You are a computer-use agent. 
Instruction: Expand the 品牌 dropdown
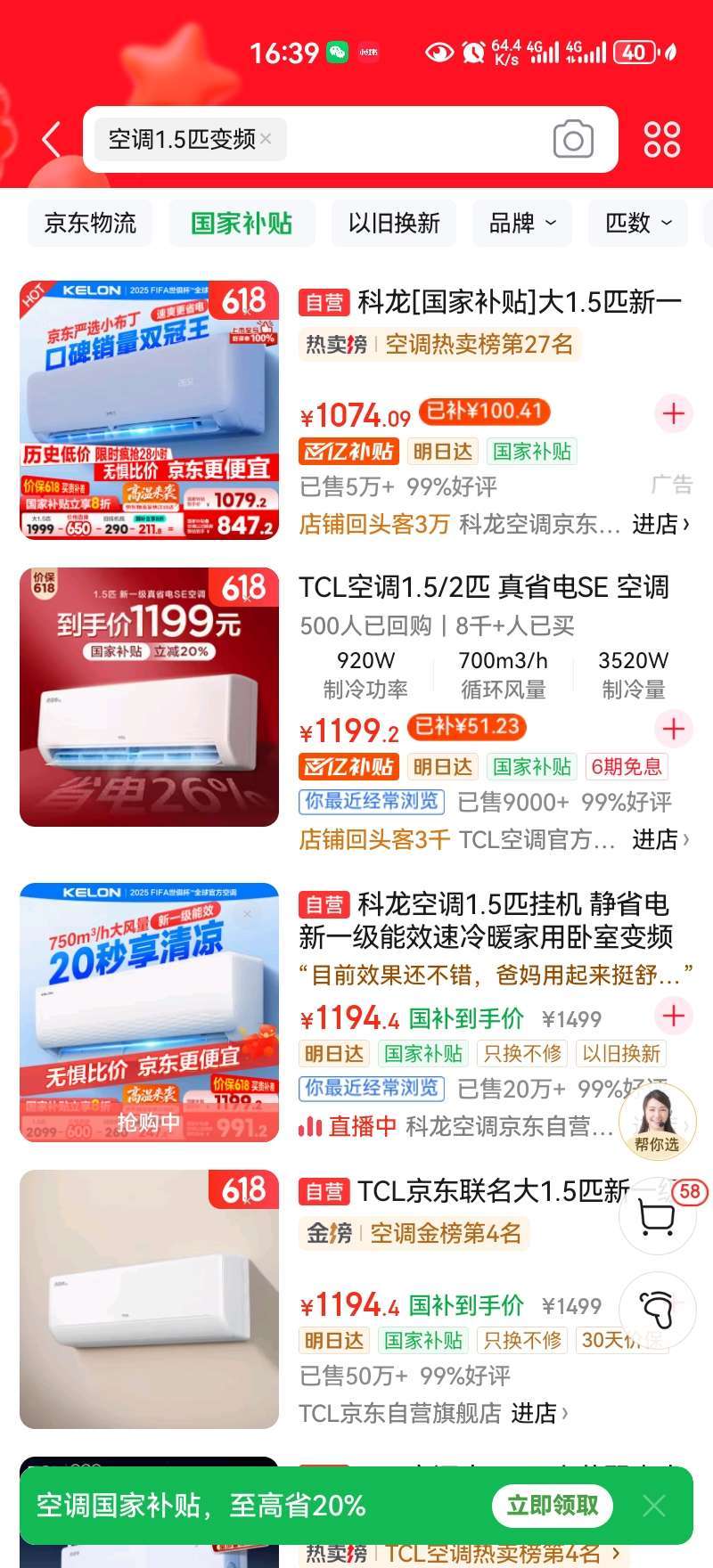click(x=522, y=223)
